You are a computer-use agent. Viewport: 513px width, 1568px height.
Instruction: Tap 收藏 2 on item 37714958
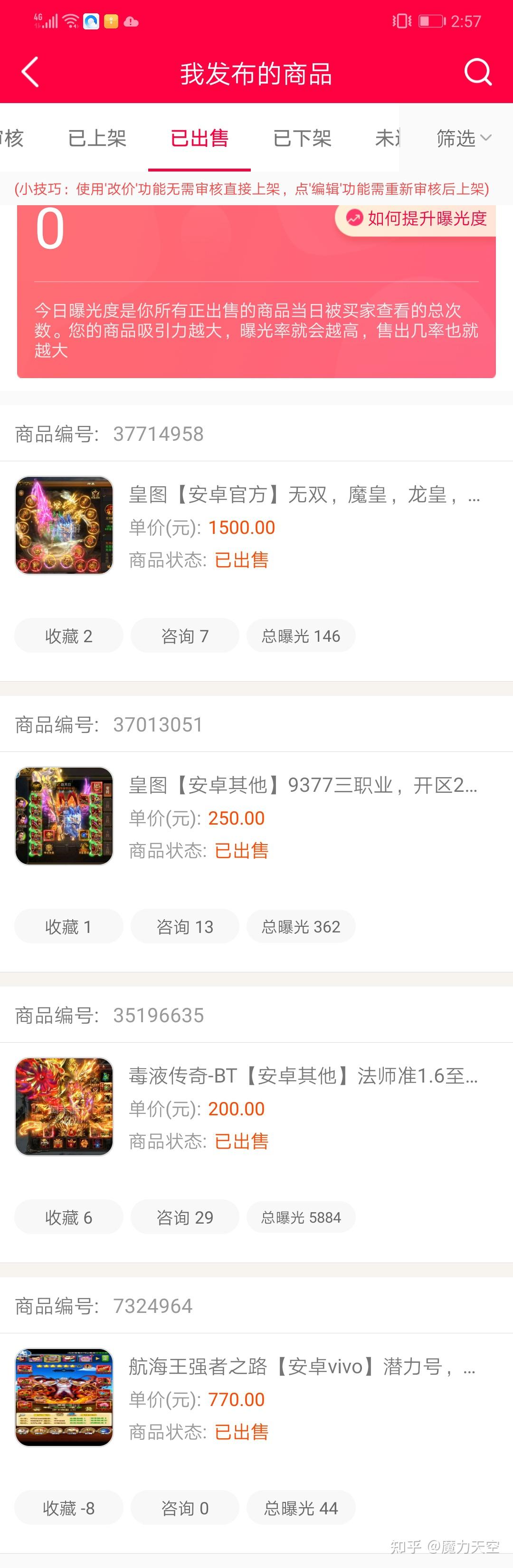(69, 636)
